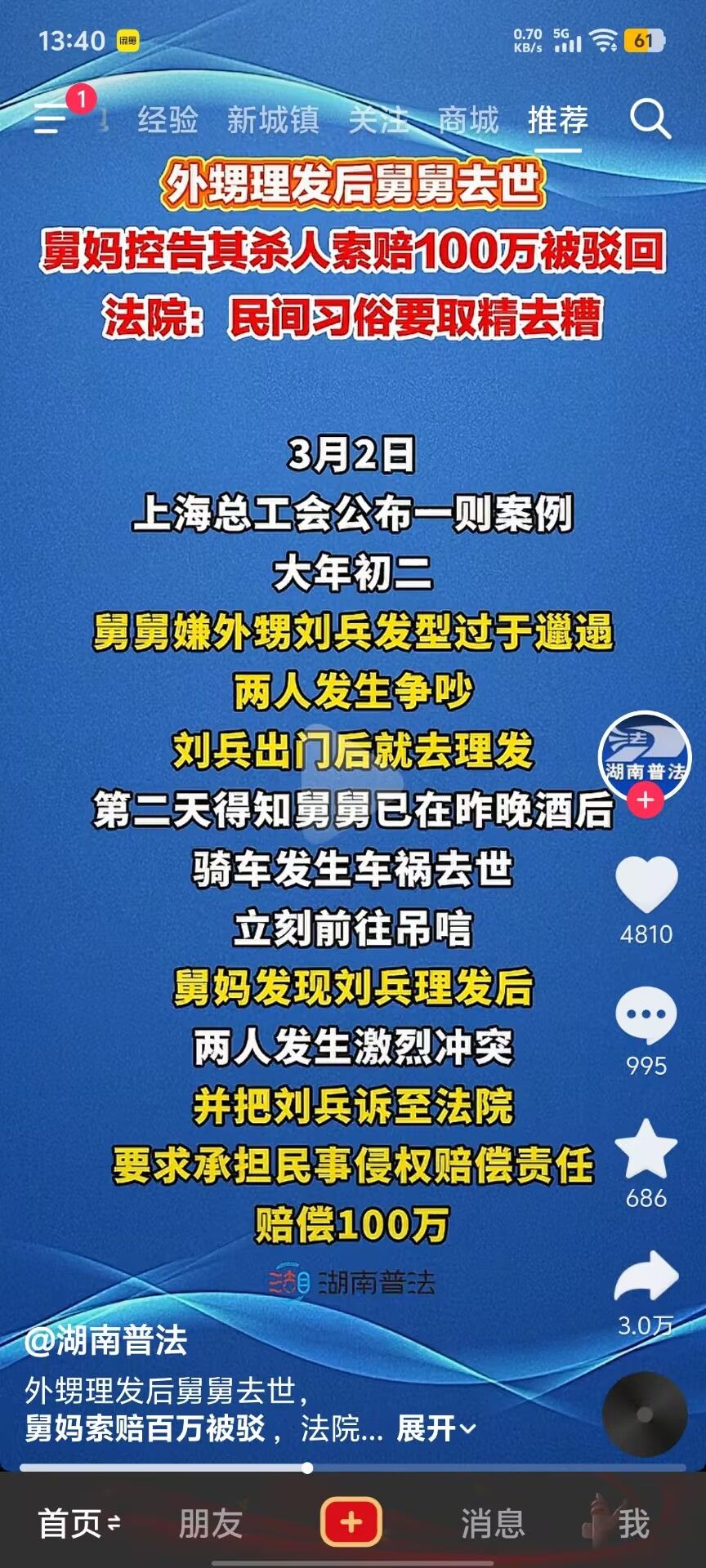Screen dimensions: 706x1568
Task: Select the 推荐 tab
Action: click(558, 120)
